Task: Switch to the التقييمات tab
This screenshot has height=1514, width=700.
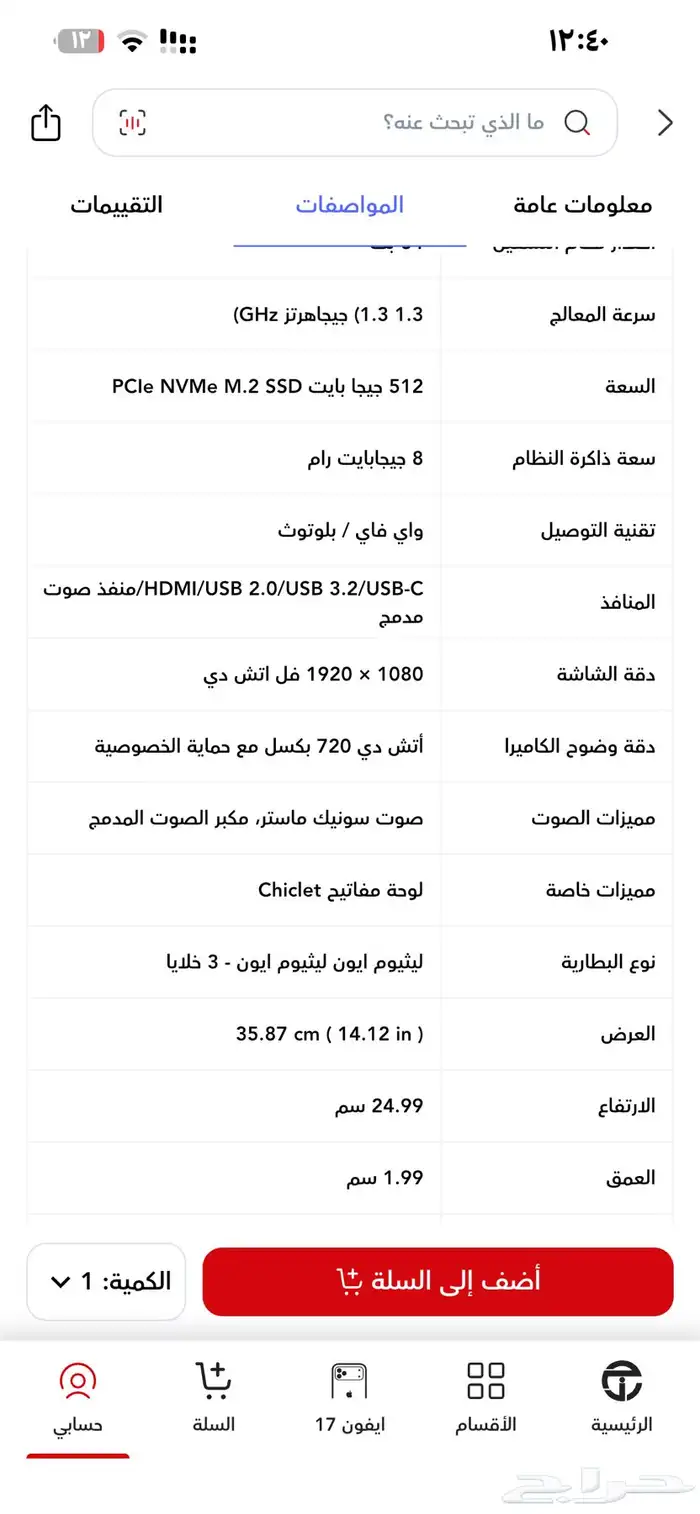Action: [116, 205]
